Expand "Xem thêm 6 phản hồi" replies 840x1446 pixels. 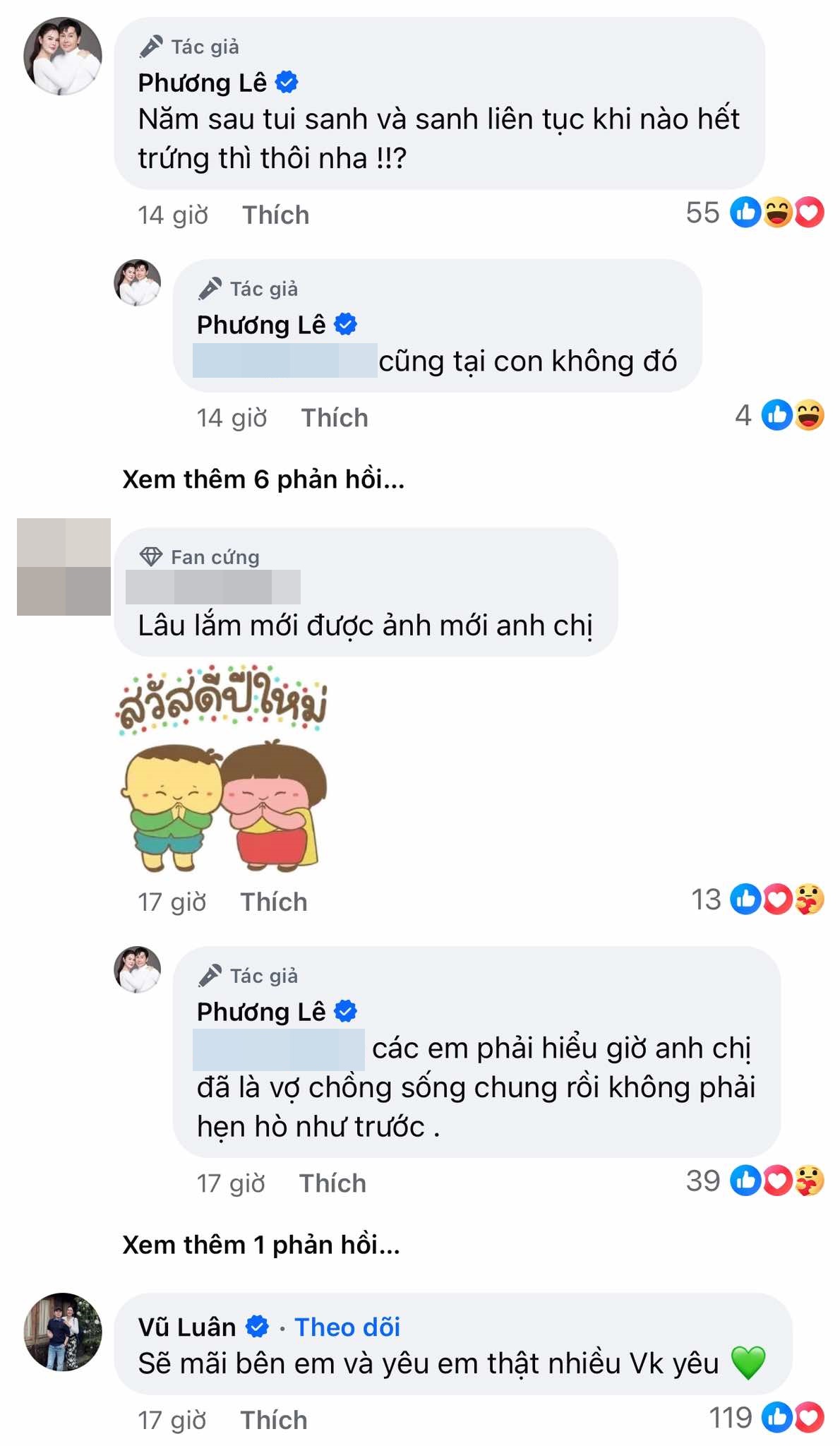[263, 479]
